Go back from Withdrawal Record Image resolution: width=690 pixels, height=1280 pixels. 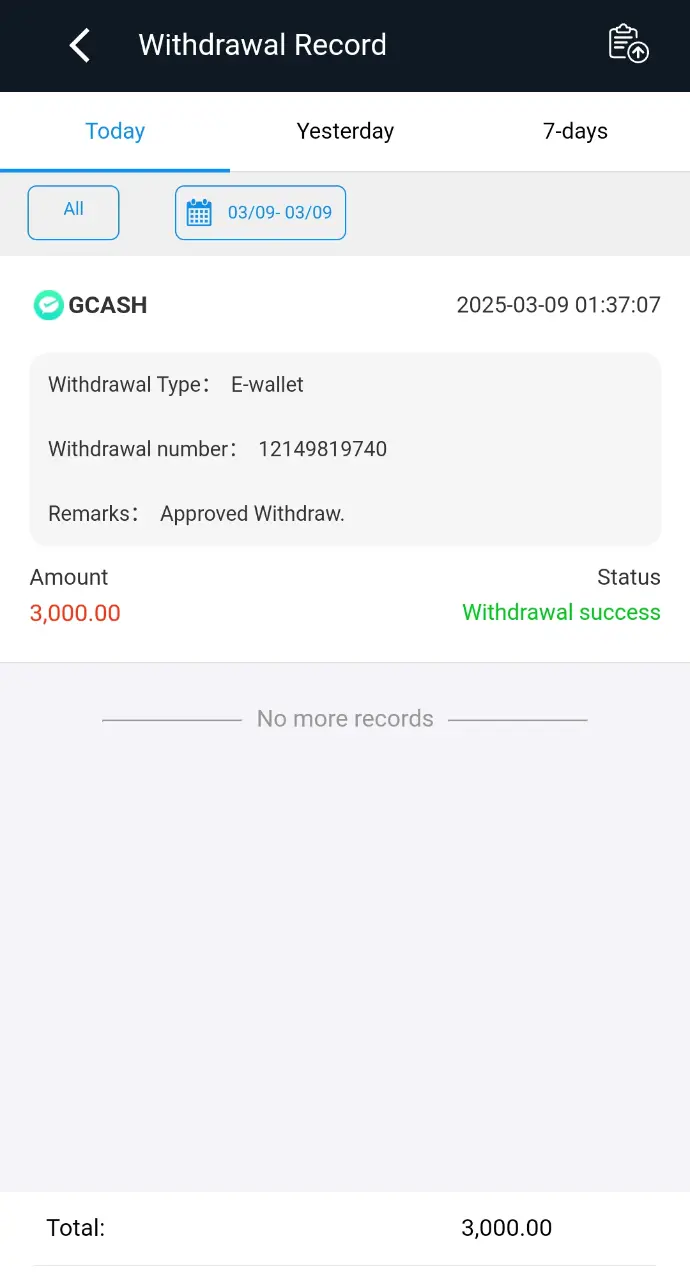(80, 46)
